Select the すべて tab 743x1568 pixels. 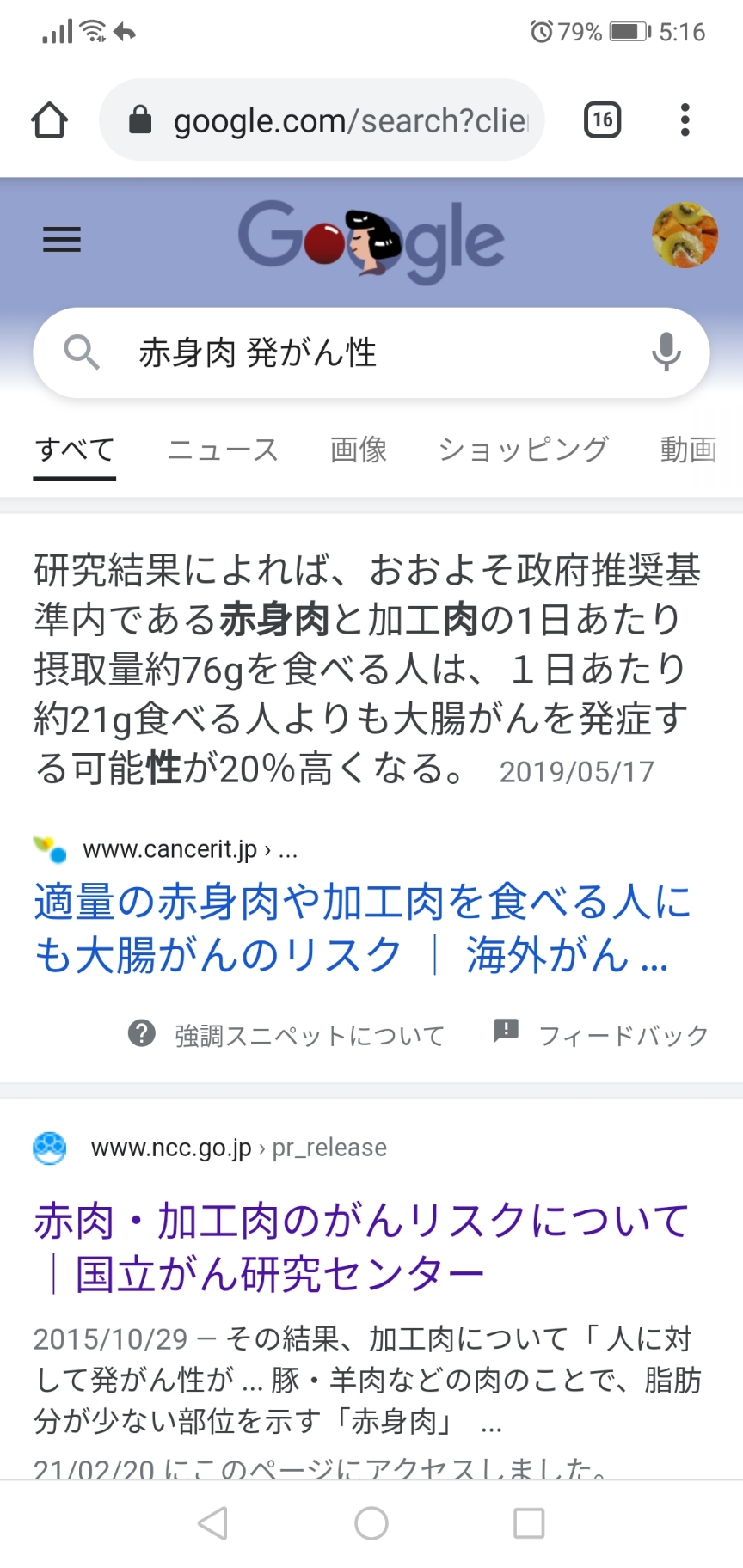coord(75,450)
